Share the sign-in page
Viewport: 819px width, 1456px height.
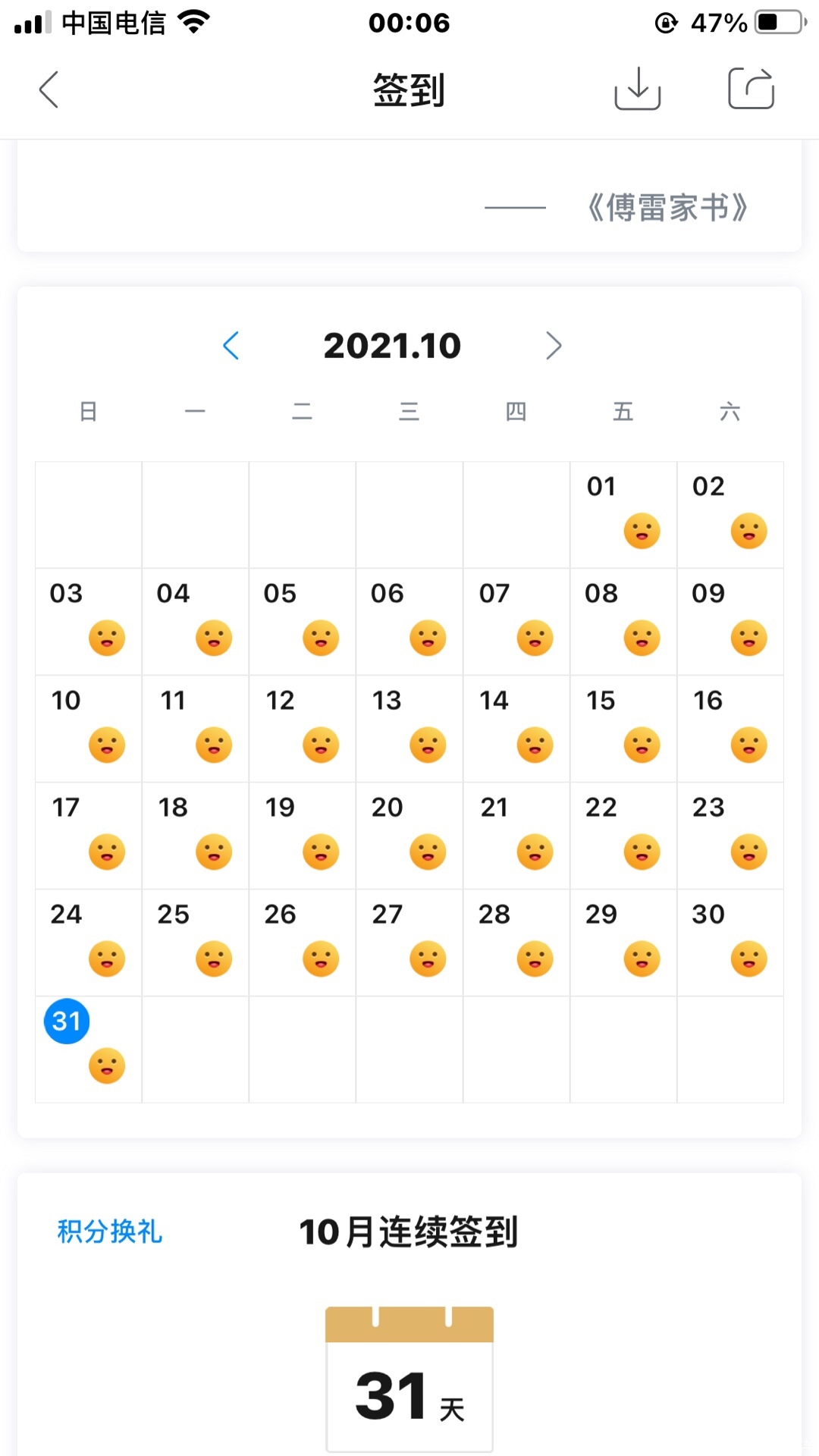pyautogui.click(x=751, y=89)
